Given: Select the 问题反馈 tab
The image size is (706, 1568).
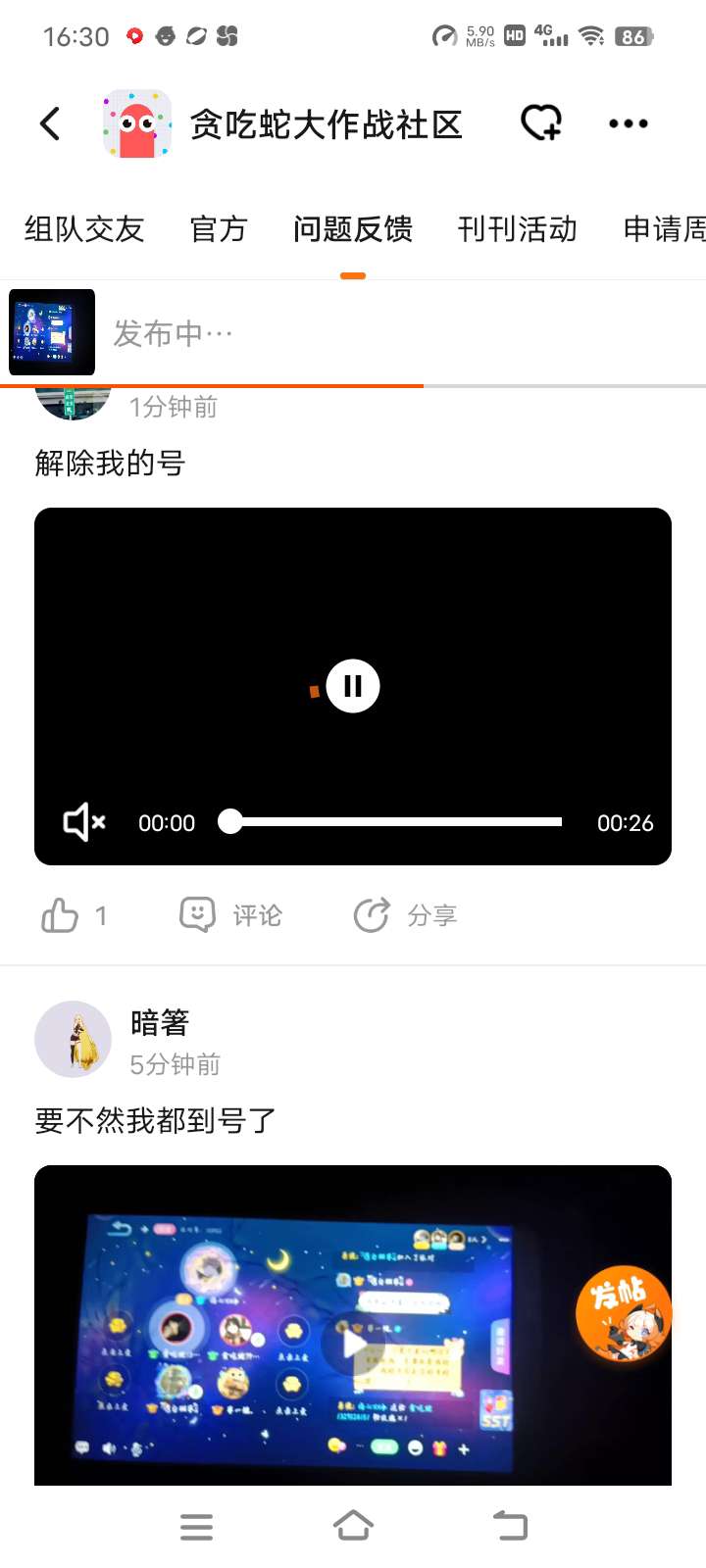Looking at the screenshot, I should [353, 229].
